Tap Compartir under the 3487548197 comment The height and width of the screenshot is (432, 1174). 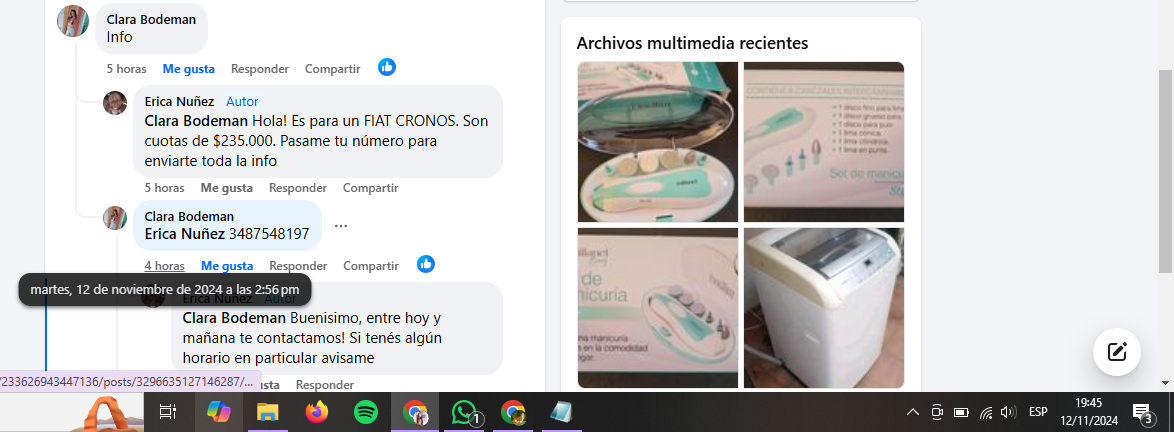click(370, 266)
